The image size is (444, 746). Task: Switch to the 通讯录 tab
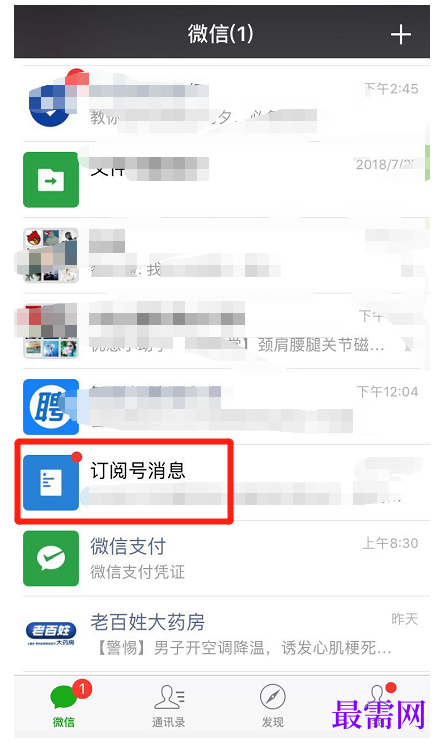168,707
